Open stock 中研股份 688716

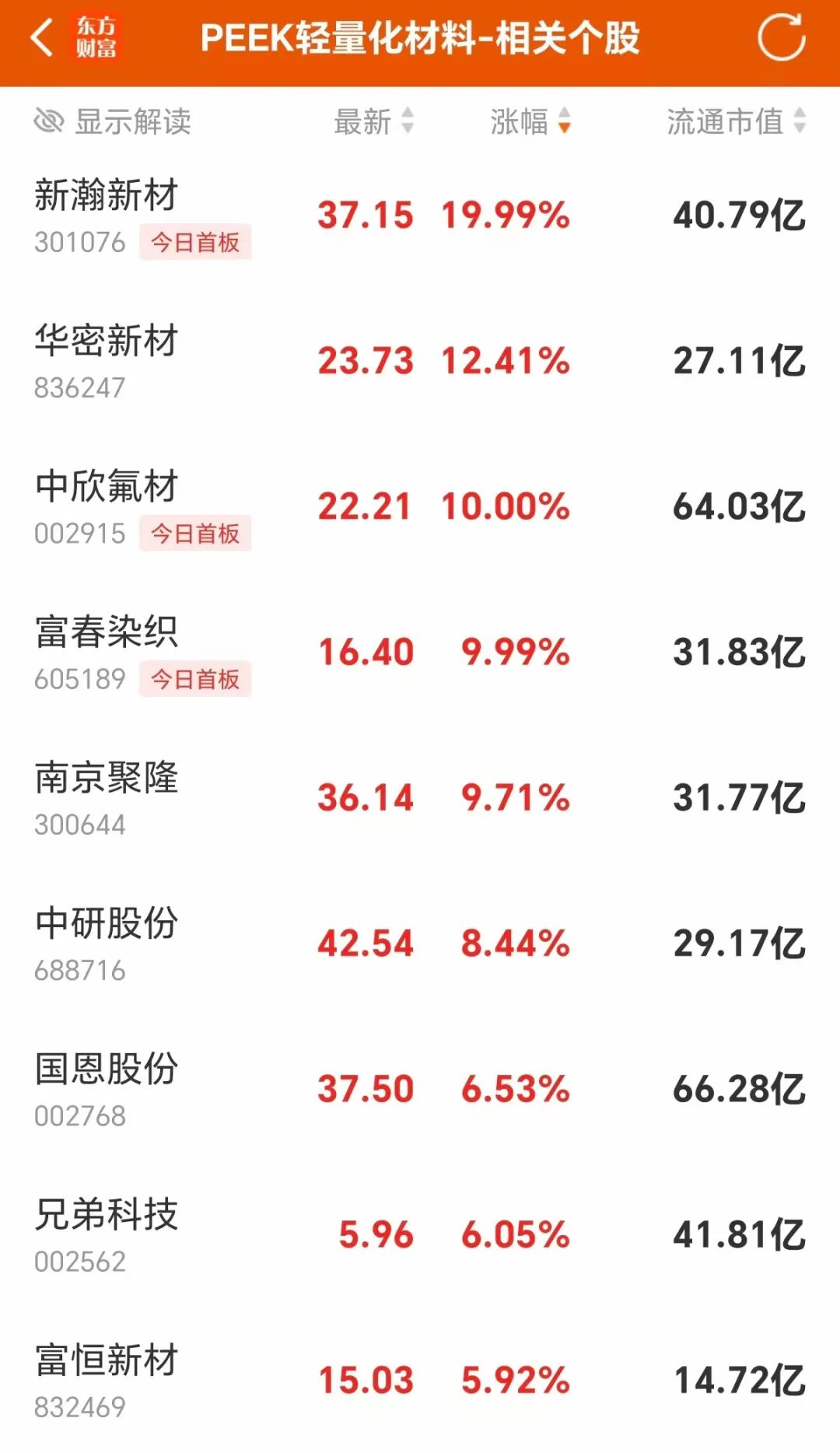tap(420, 944)
